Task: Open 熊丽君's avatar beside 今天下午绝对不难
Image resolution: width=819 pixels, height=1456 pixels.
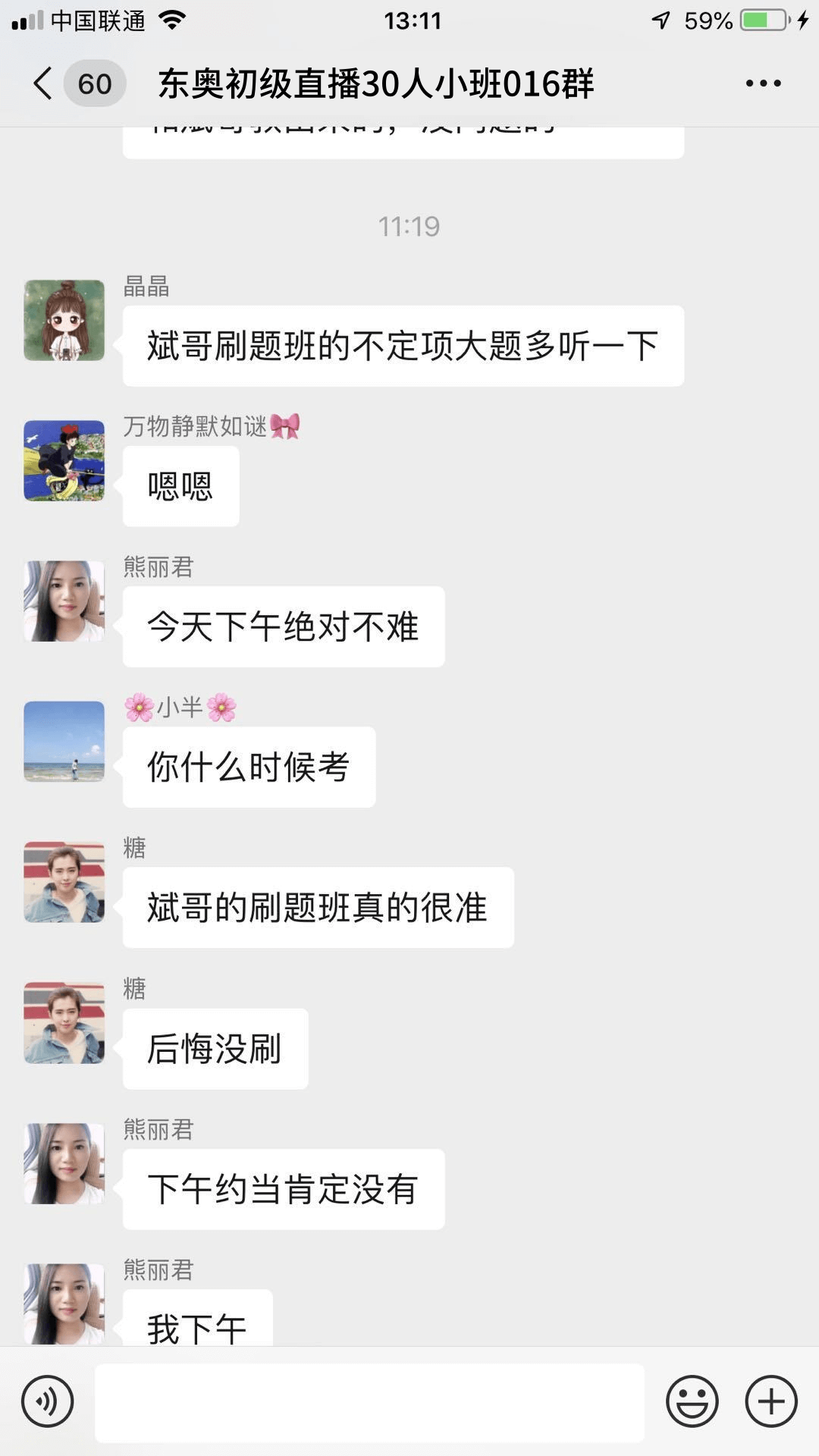Action: click(x=64, y=601)
